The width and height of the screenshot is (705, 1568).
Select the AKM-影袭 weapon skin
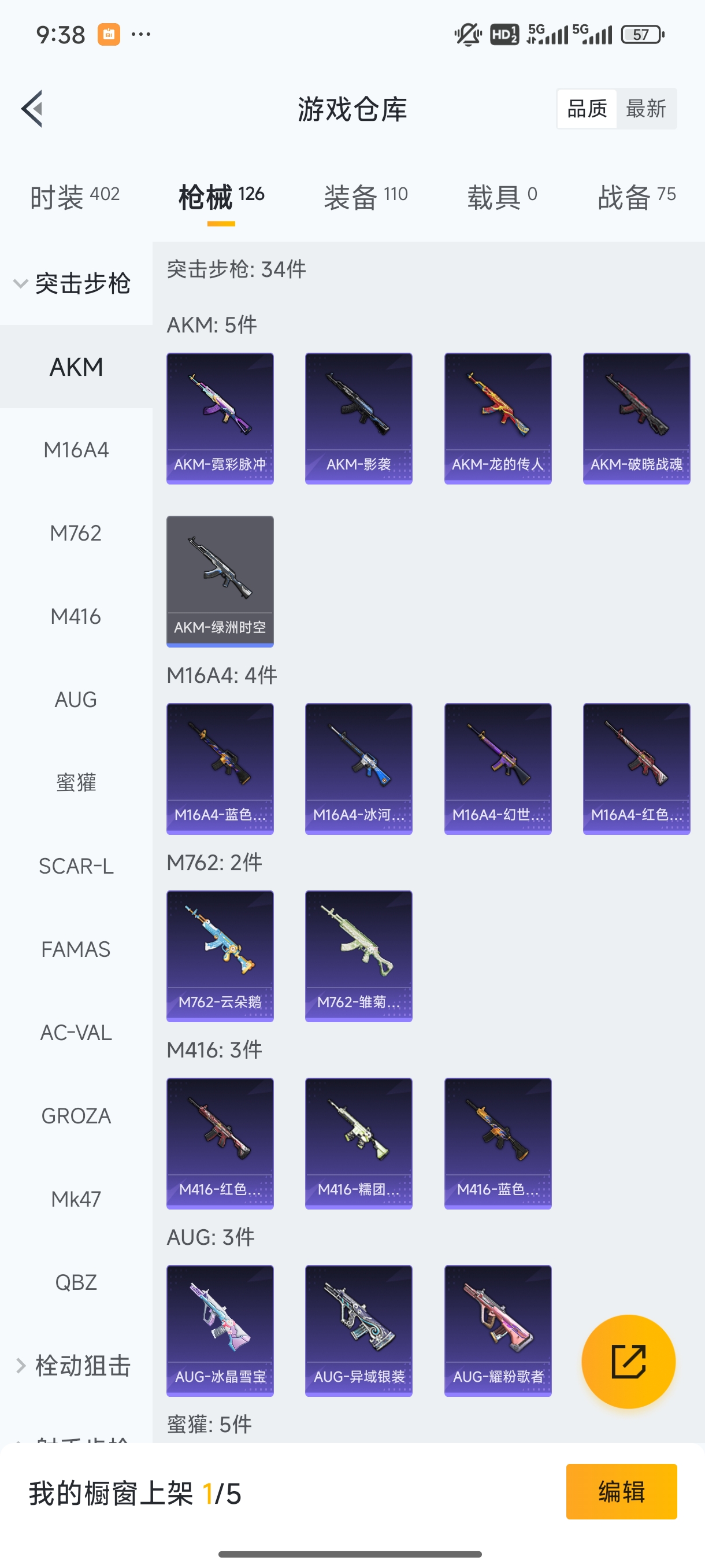coord(358,416)
